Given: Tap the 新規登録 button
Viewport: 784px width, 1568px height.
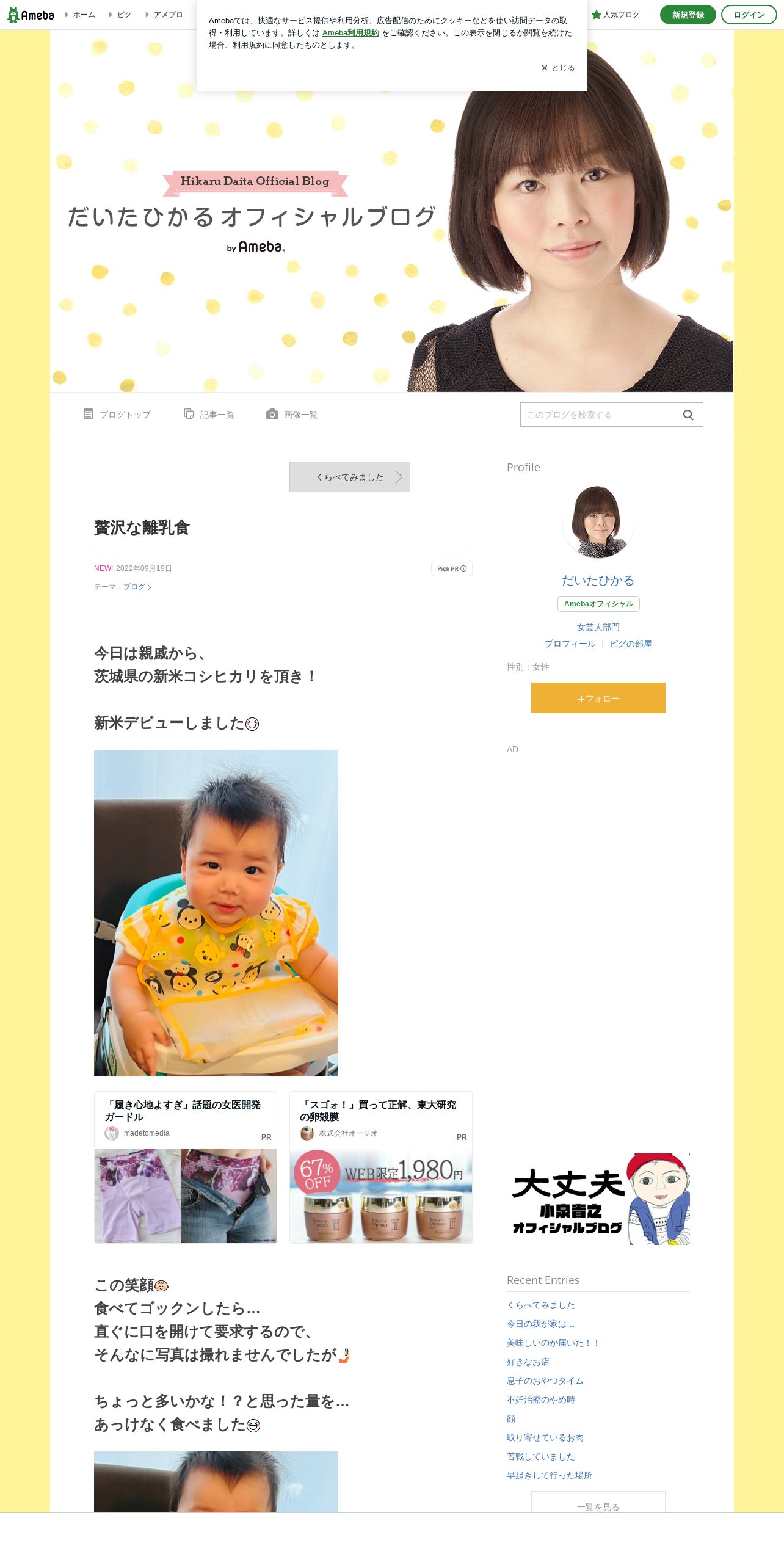Looking at the screenshot, I should pos(688,15).
